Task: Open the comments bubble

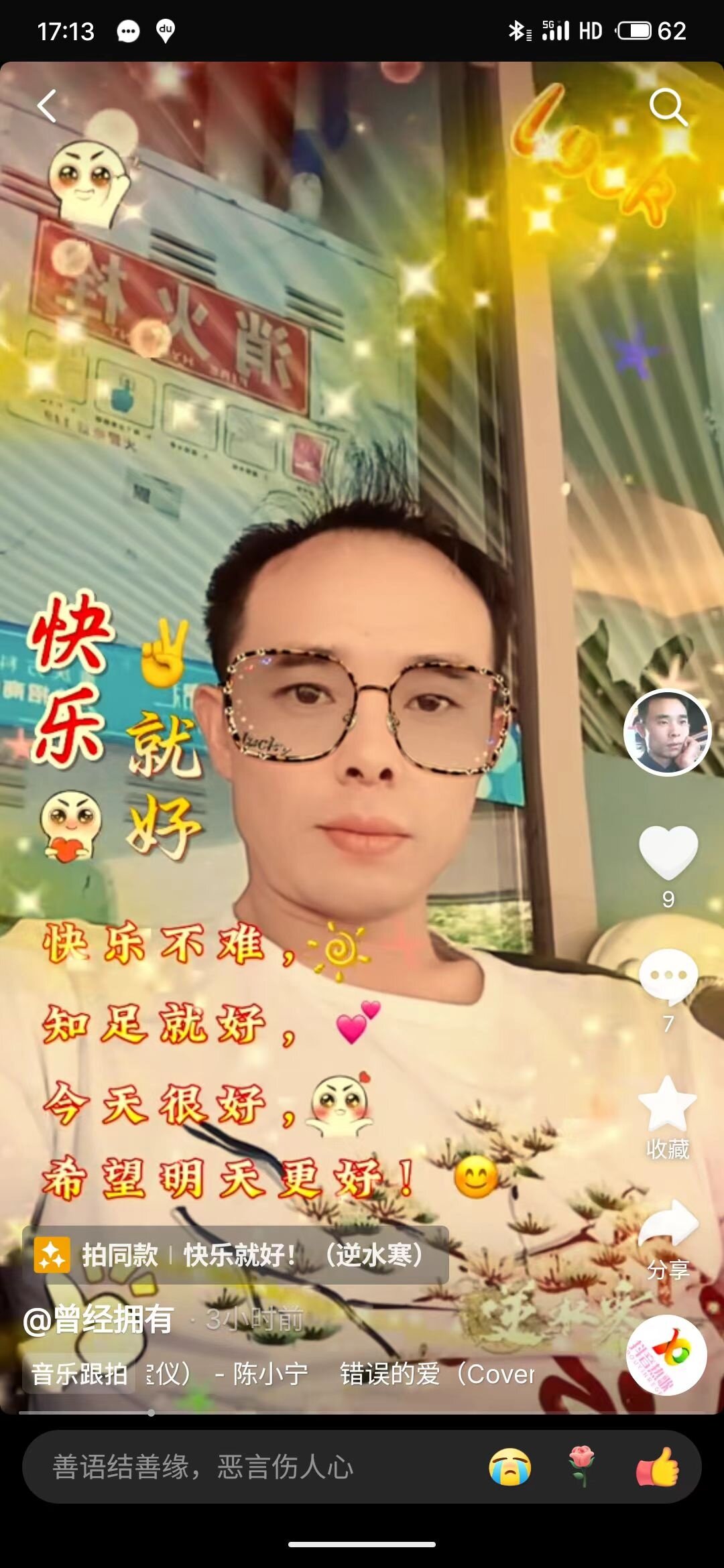Action: [x=668, y=977]
